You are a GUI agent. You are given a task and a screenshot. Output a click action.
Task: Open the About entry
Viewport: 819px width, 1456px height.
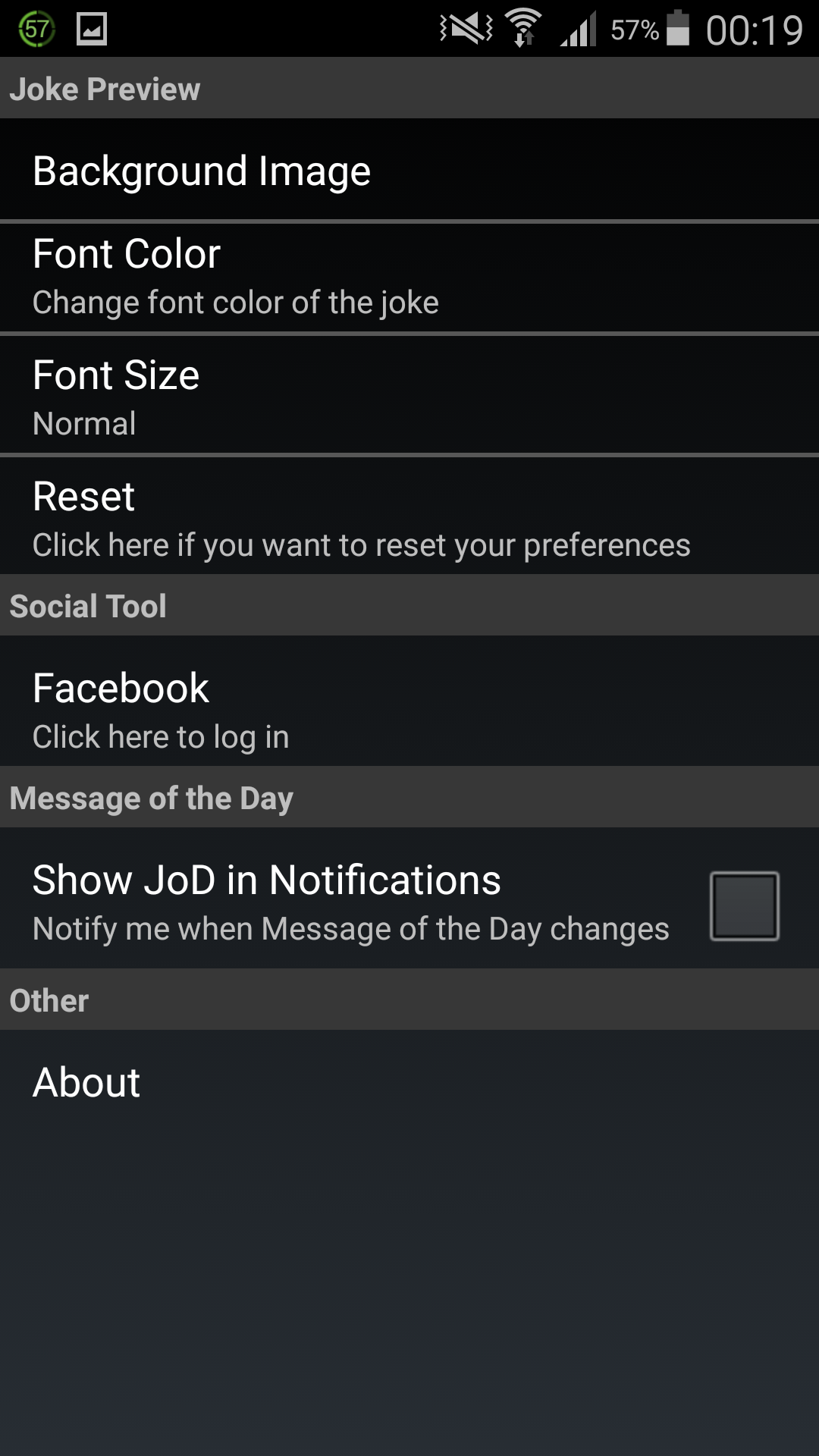[409, 1081]
